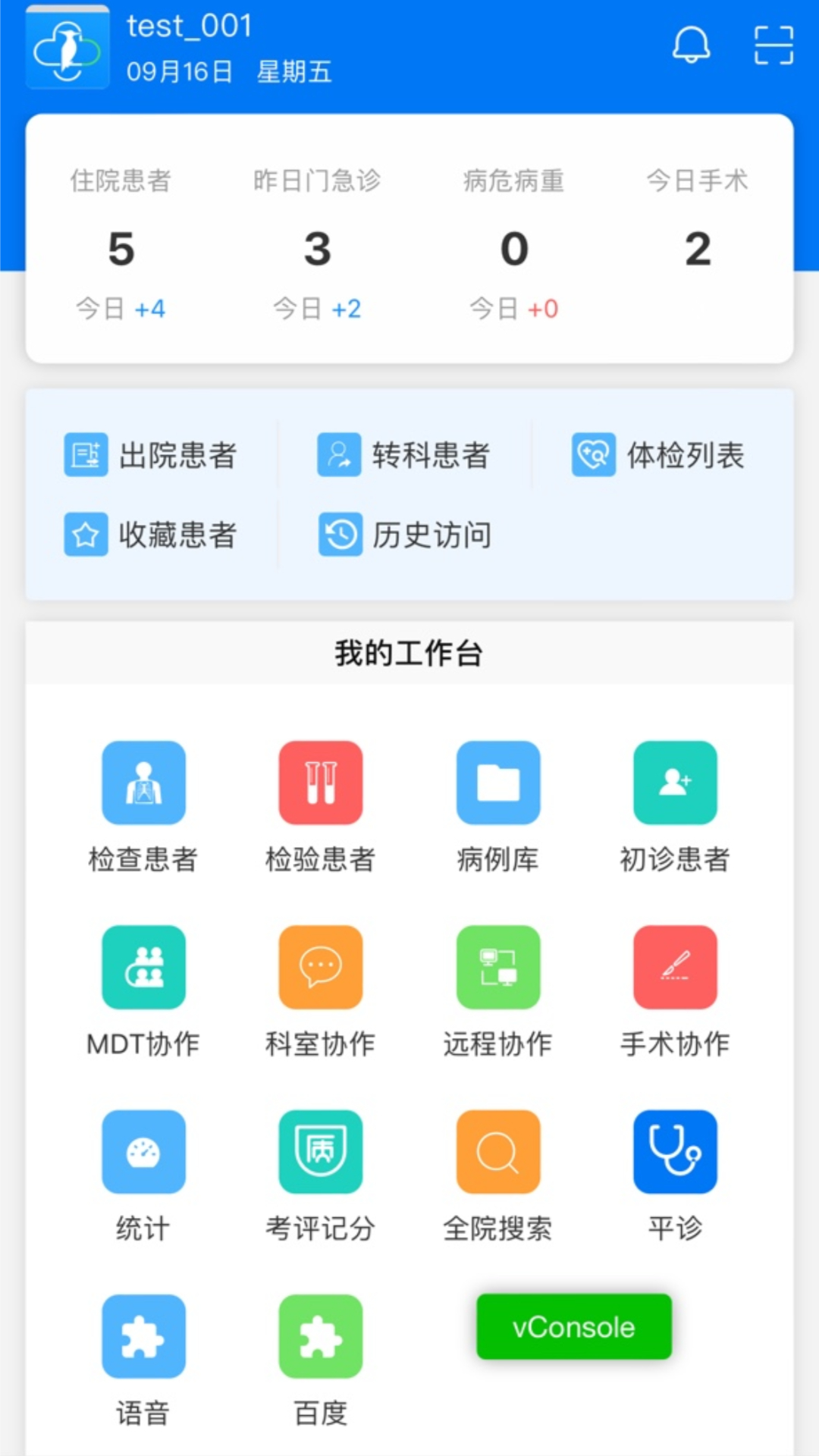Viewport: 819px width, 1456px height.
Task: Open the 语音 voice puzzle icon
Action: (x=144, y=1336)
